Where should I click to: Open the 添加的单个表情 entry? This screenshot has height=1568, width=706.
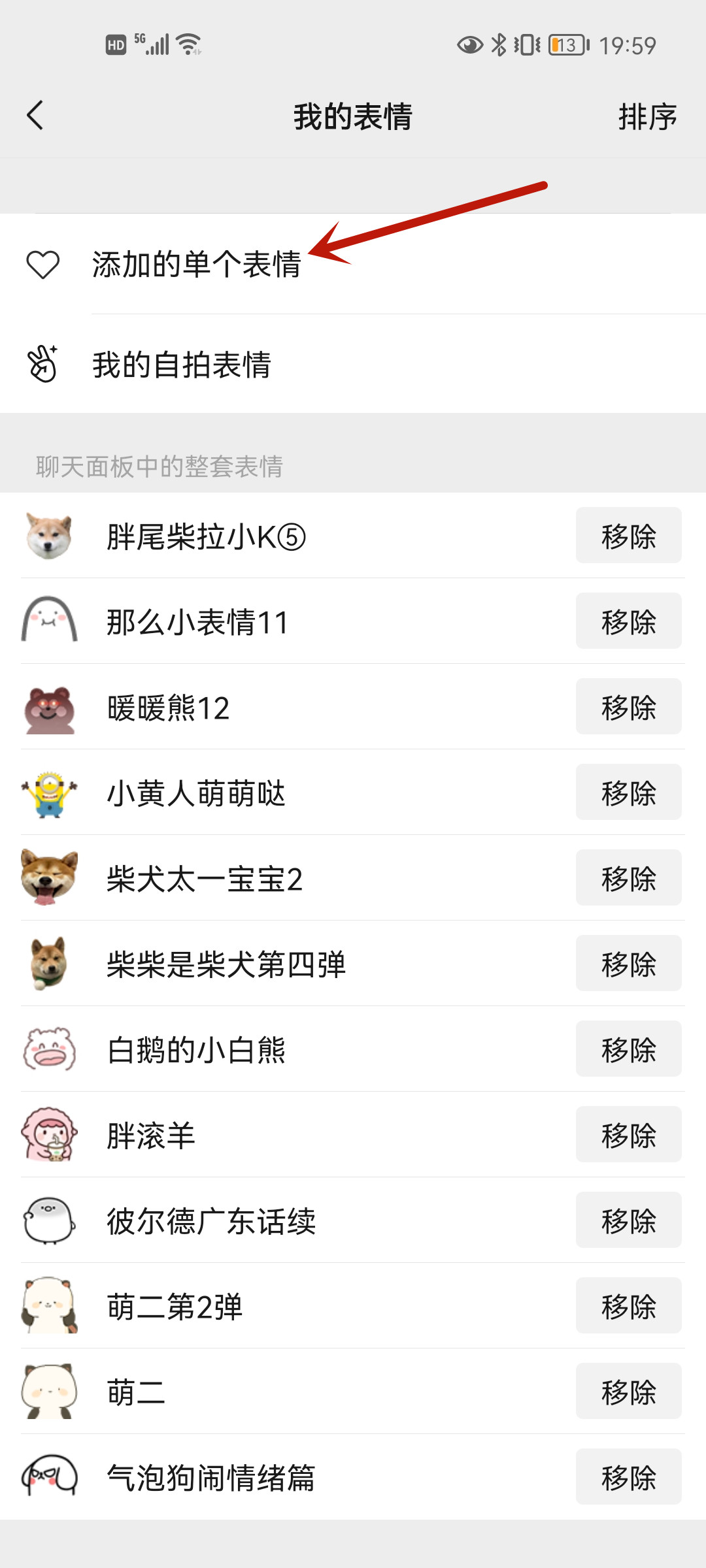(196, 264)
